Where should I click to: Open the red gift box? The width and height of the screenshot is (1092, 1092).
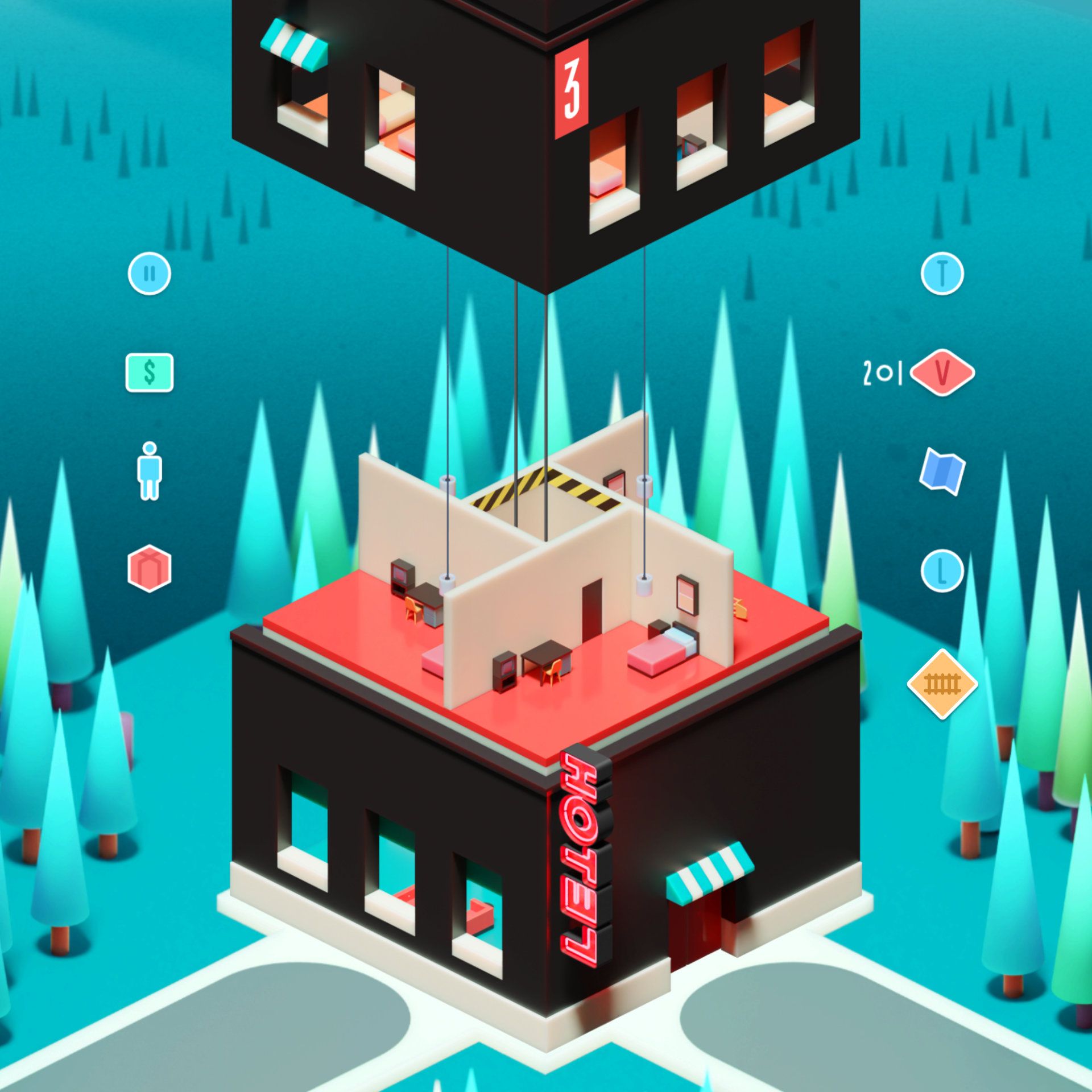[x=149, y=569]
